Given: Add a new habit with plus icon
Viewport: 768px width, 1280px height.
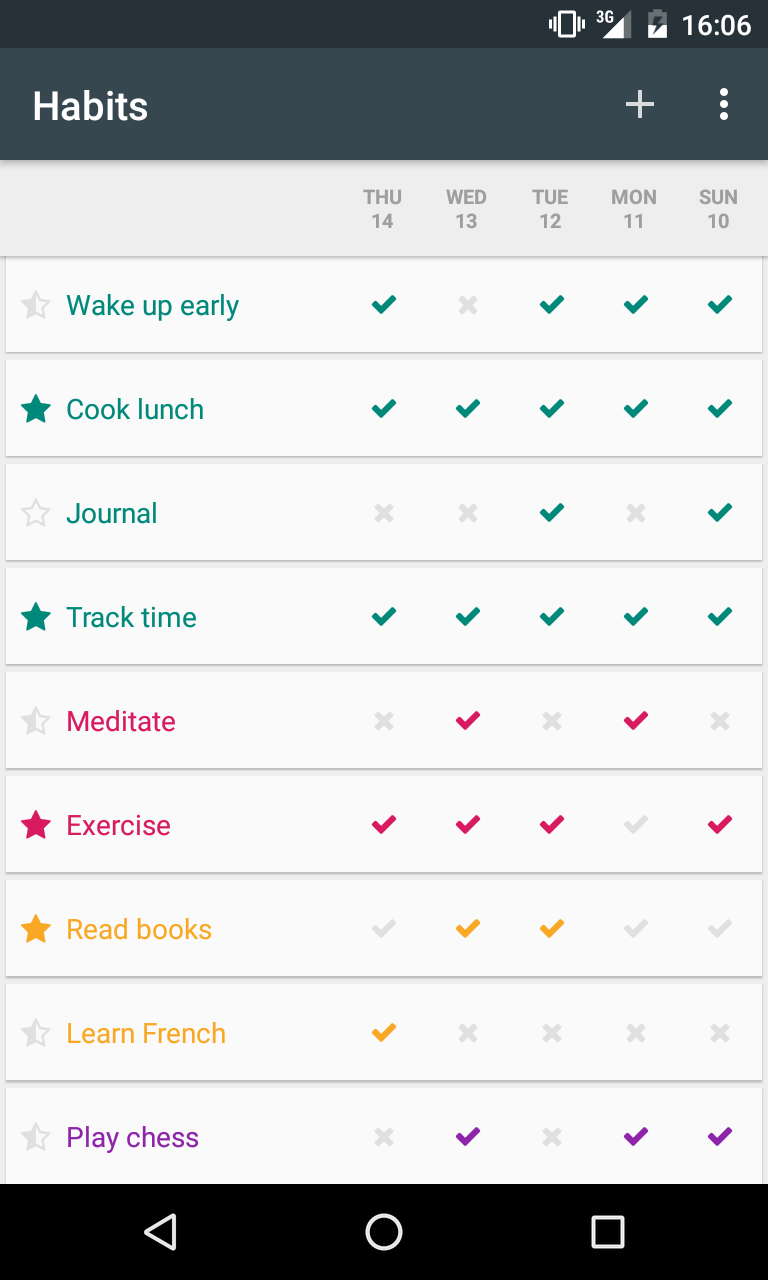Looking at the screenshot, I should pyautogui.click(x=640, y=104).
